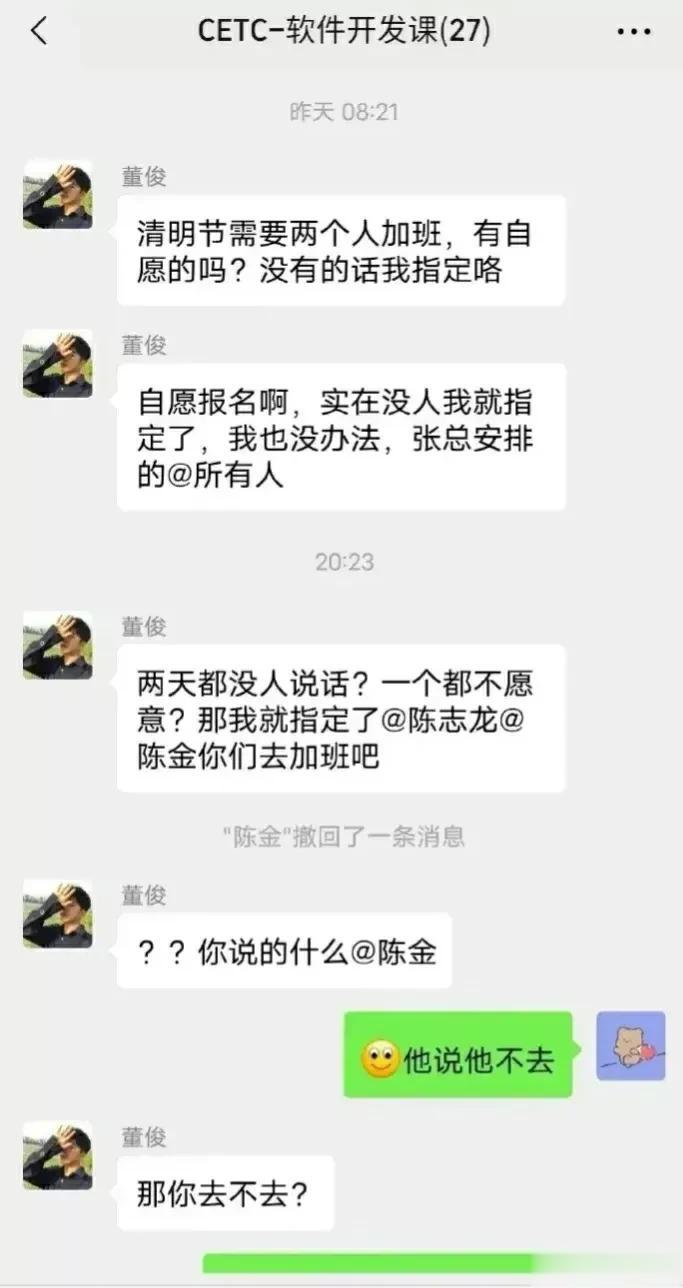Go back to the chat list
Screen dimensions: 683x1288
click(39, 32)
